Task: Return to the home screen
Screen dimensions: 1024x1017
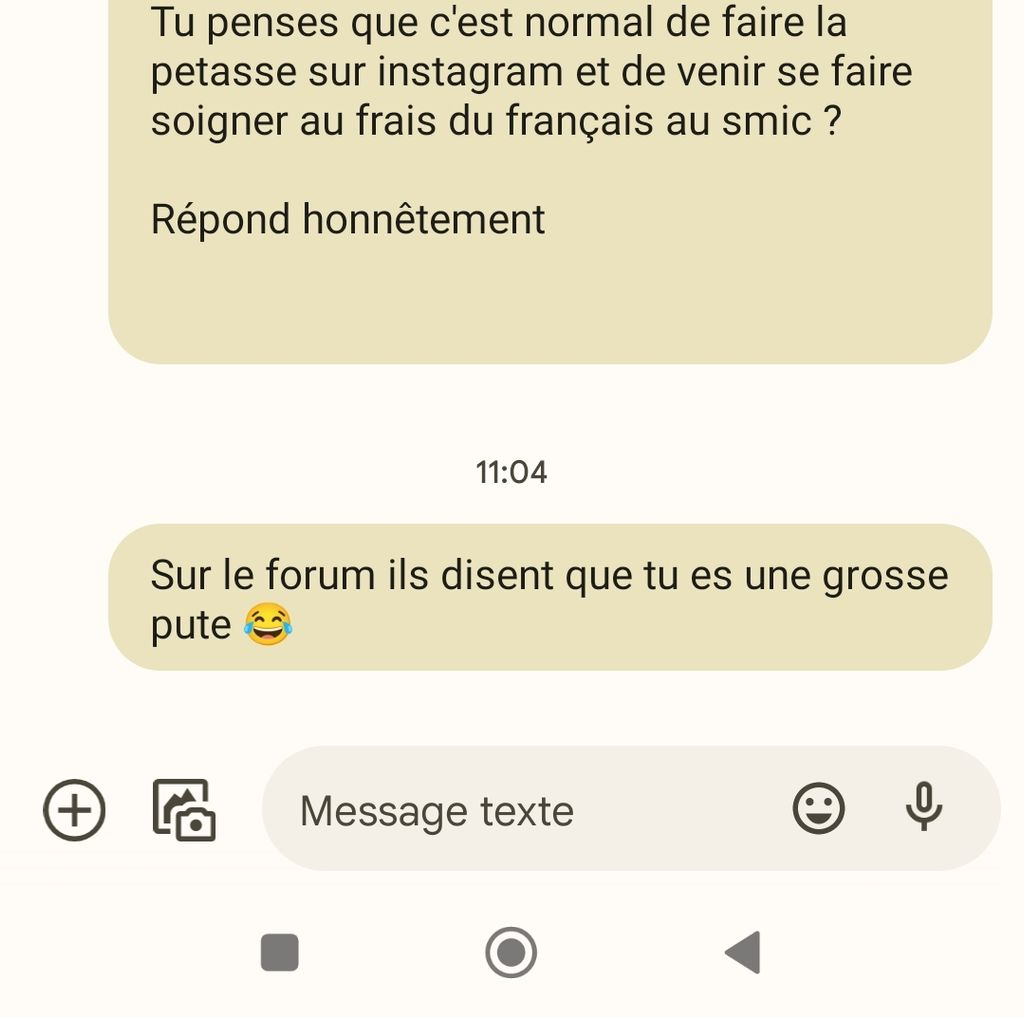Action: pos(511,952)
